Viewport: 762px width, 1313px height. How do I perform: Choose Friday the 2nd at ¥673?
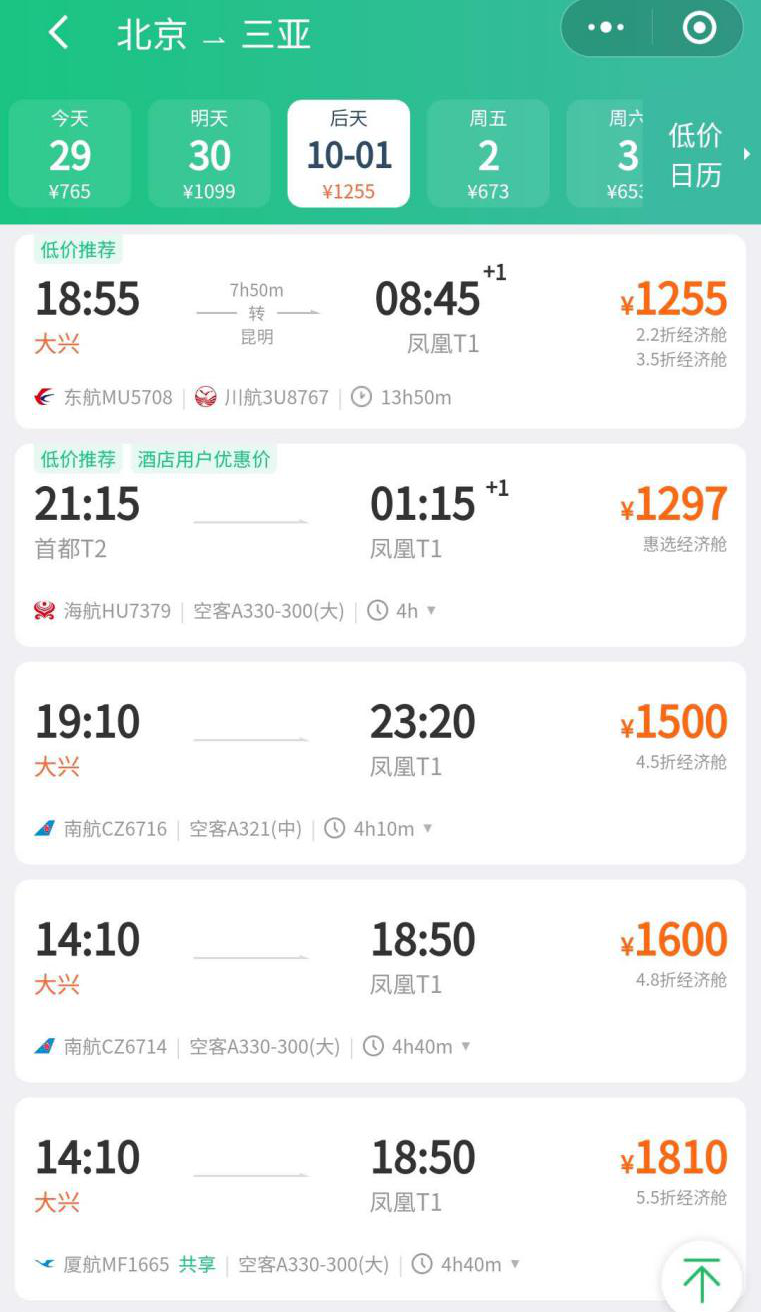pos(488,154)
